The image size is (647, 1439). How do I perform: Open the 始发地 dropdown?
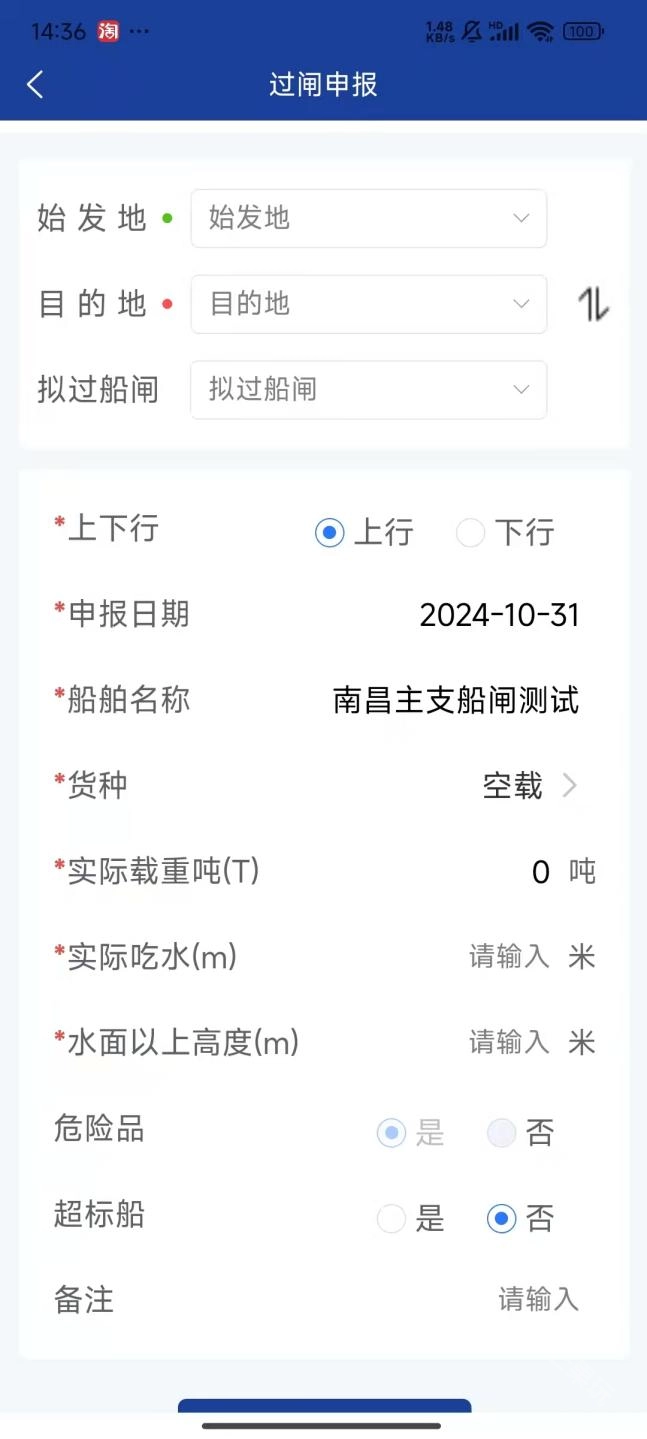[x=368, y=218]
